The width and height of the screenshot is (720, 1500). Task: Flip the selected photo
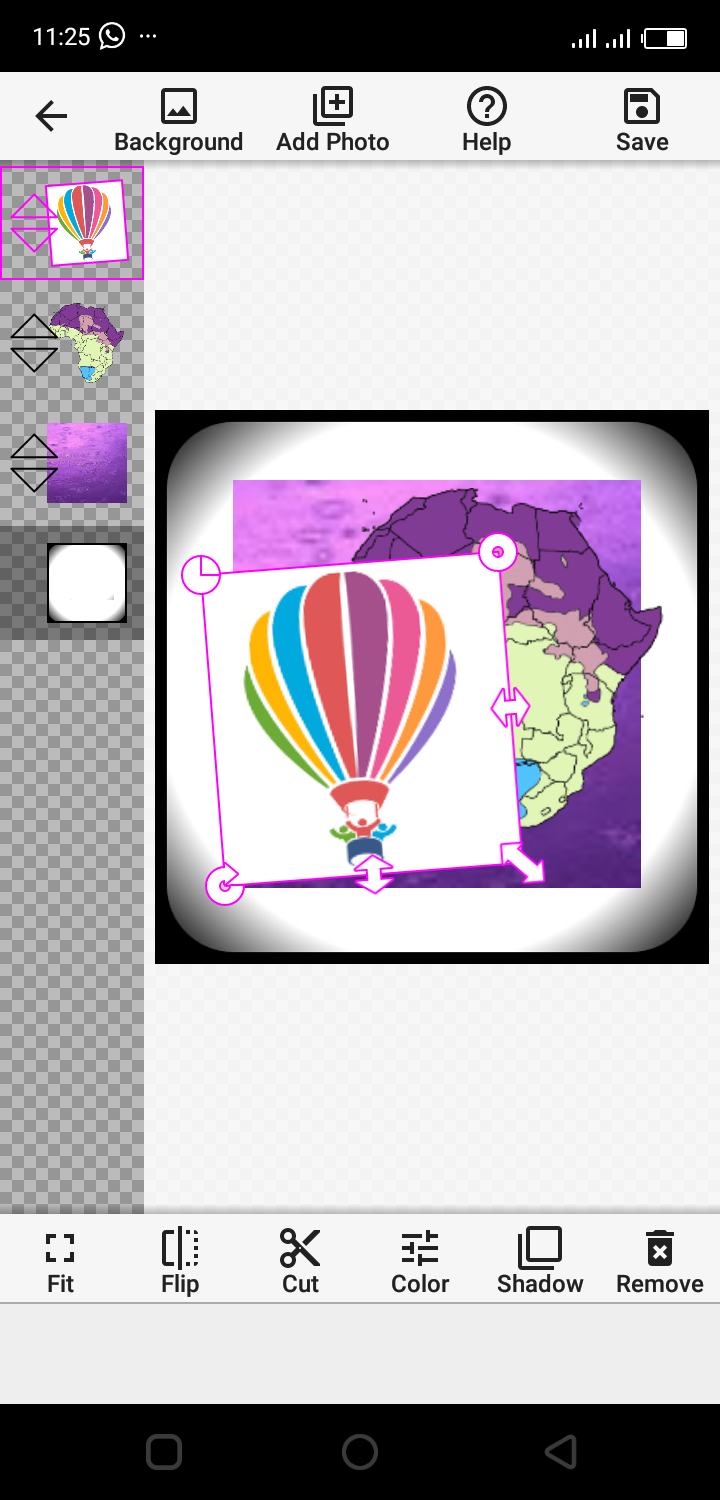180,1262
